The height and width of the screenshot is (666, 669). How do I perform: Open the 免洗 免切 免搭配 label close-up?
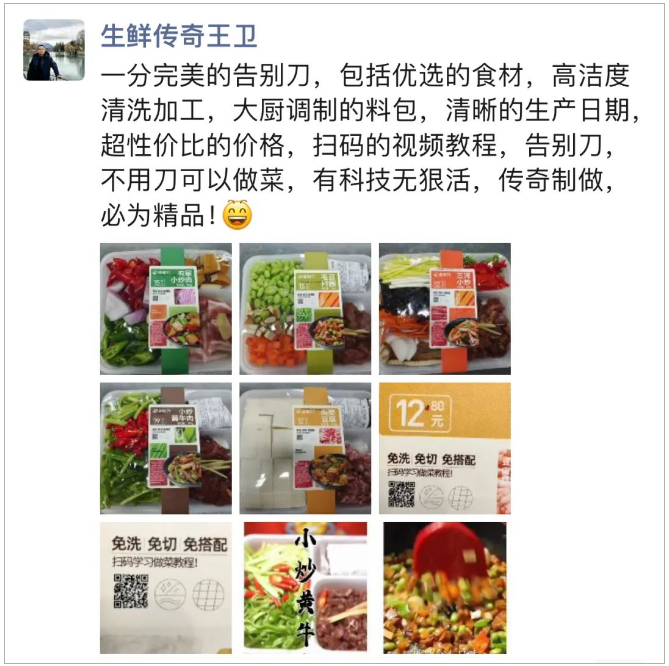[166, 587]
